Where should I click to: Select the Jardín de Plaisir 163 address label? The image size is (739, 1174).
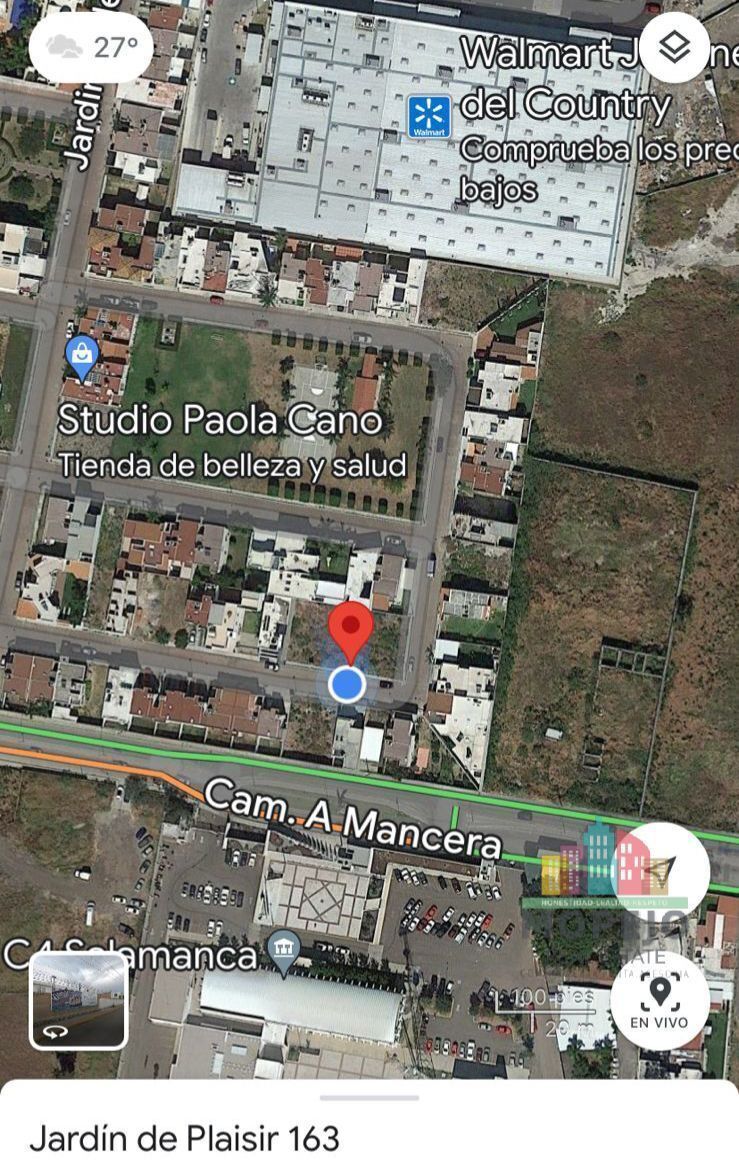(185, 1140)
